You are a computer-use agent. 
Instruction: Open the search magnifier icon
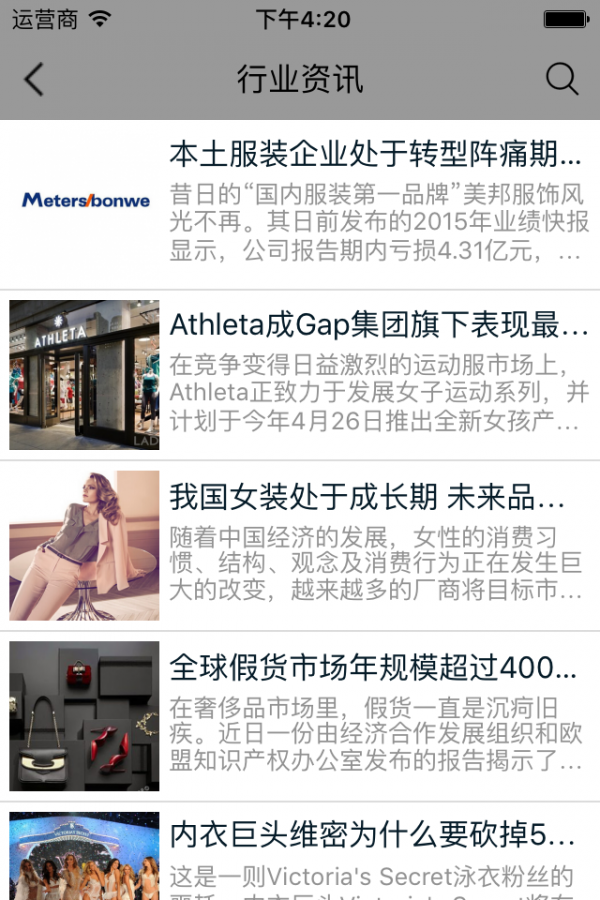(x=562, y=79)
